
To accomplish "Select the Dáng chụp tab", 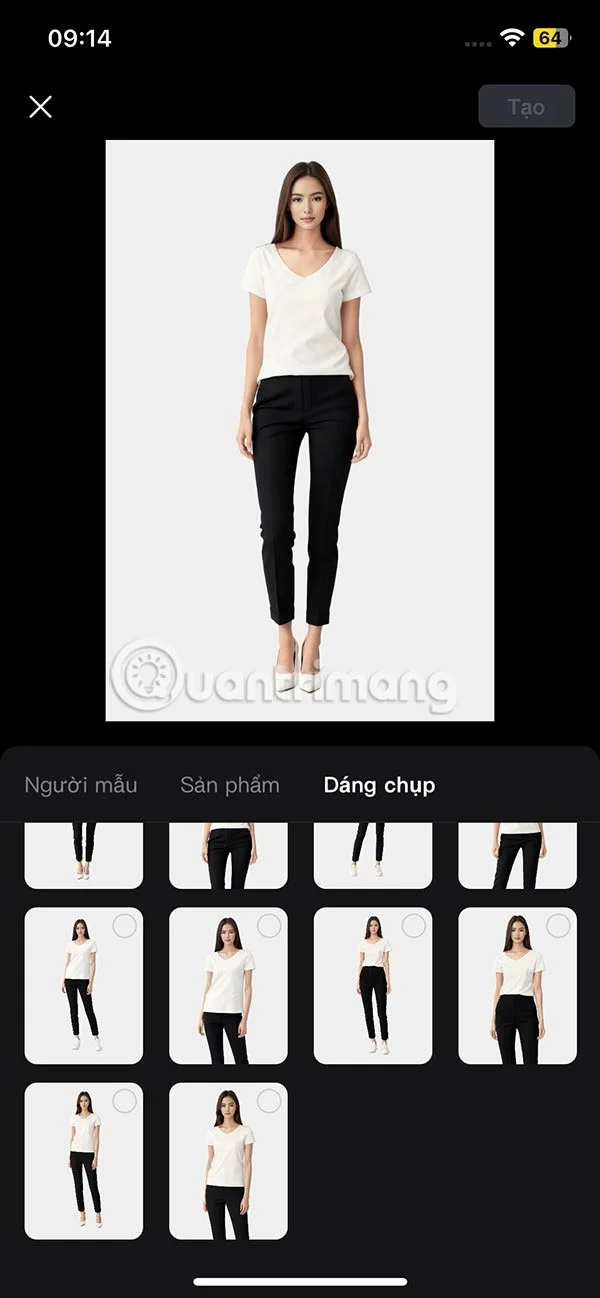I will point(379,785).
